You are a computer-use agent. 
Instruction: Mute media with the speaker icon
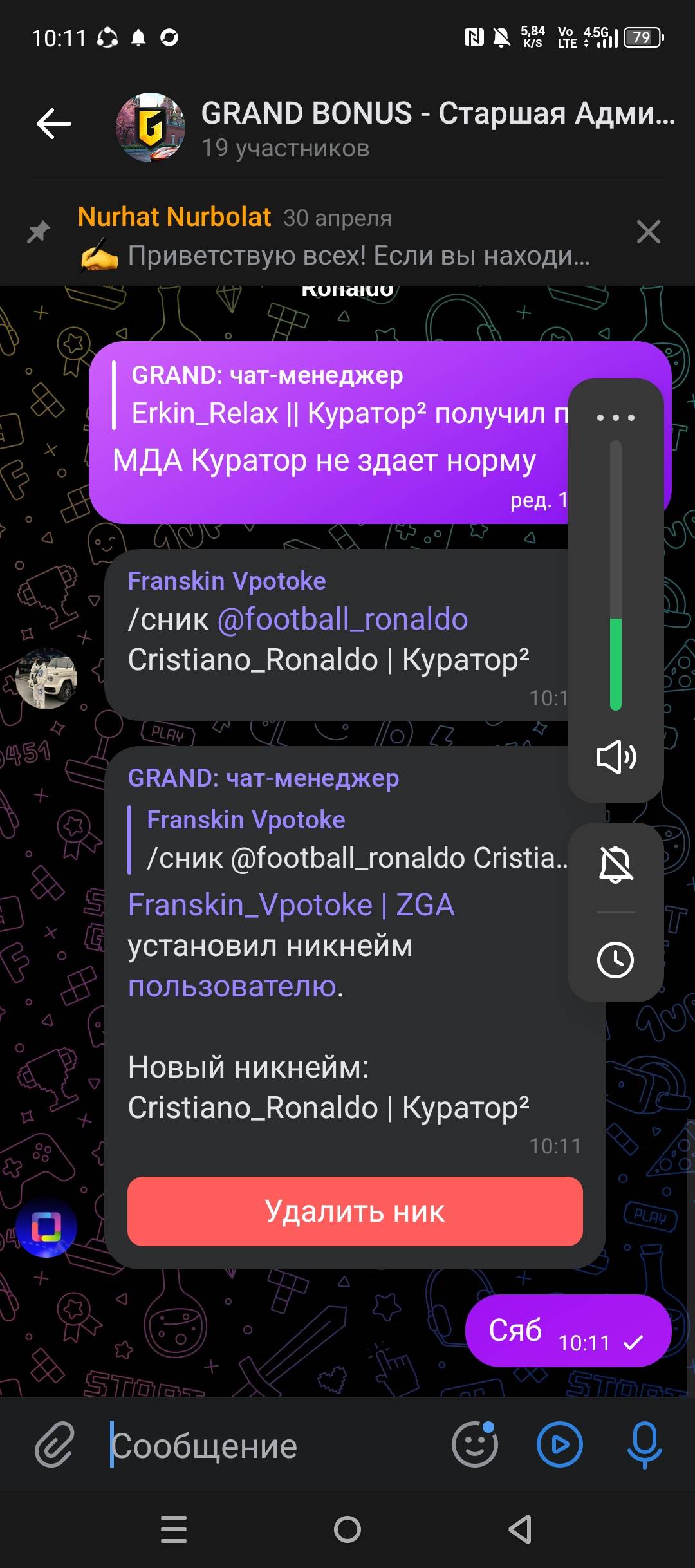616,756
